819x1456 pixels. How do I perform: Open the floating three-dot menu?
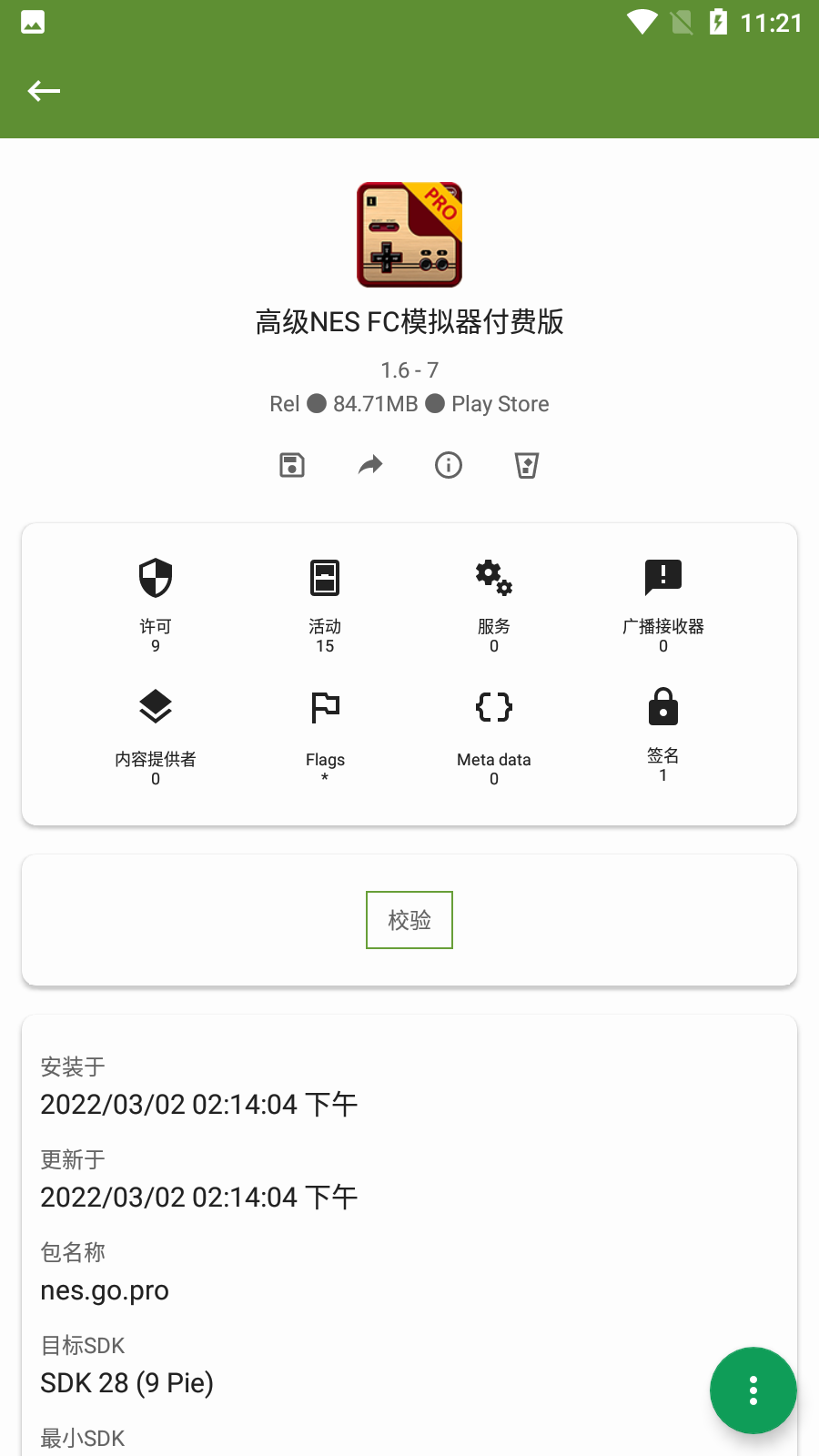pyautogui.click(x=753, y=1390)
